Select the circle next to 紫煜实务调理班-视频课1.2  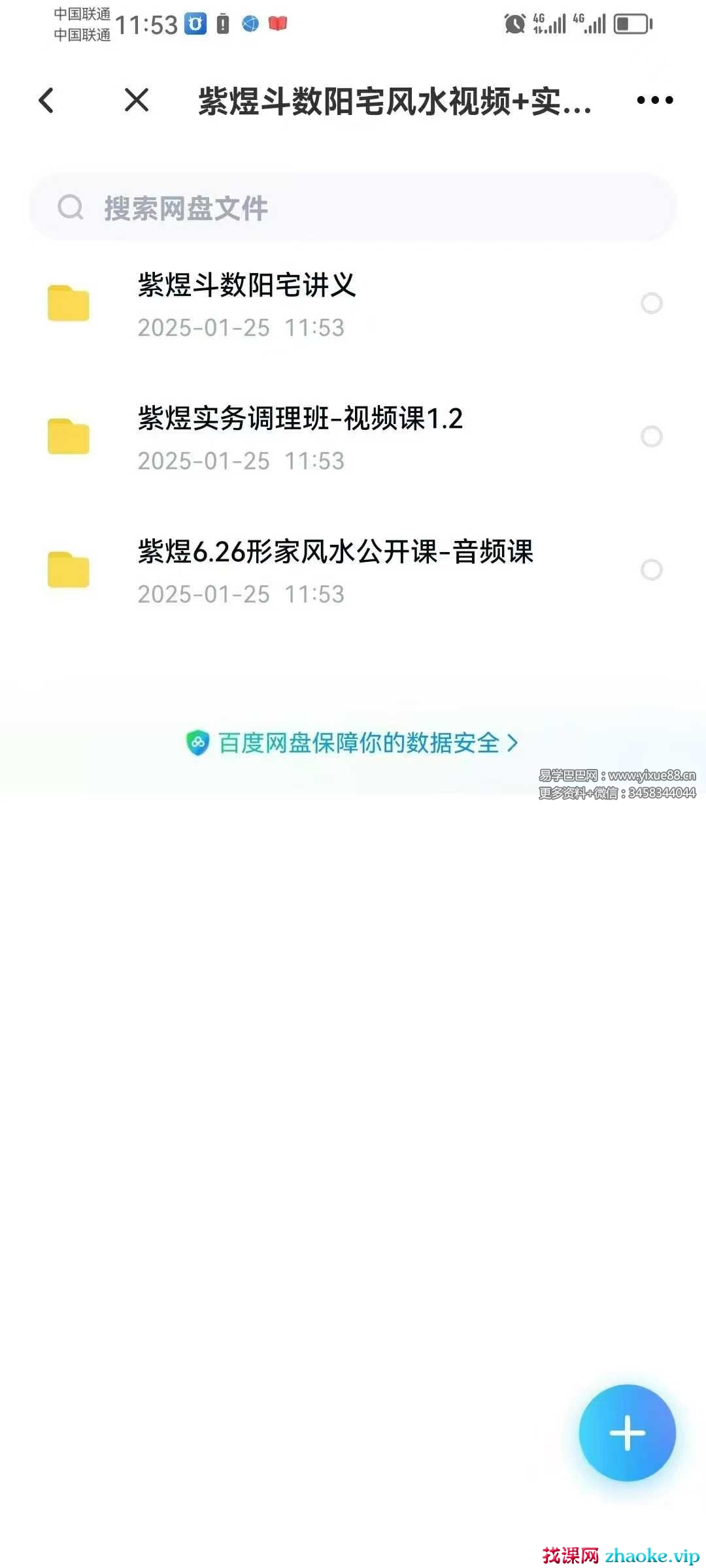coord(651,436)
